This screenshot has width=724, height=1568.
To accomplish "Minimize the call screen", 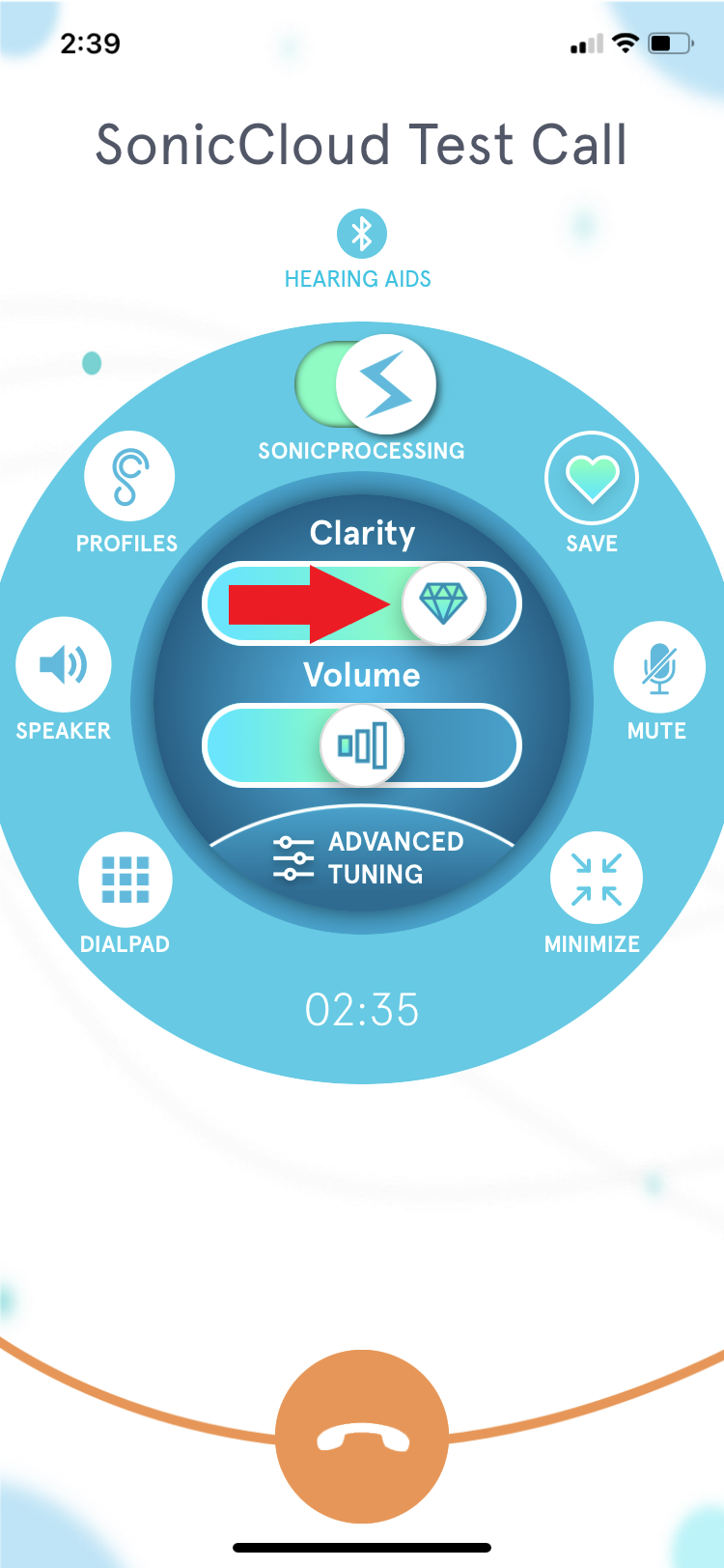I will (596, 880).
